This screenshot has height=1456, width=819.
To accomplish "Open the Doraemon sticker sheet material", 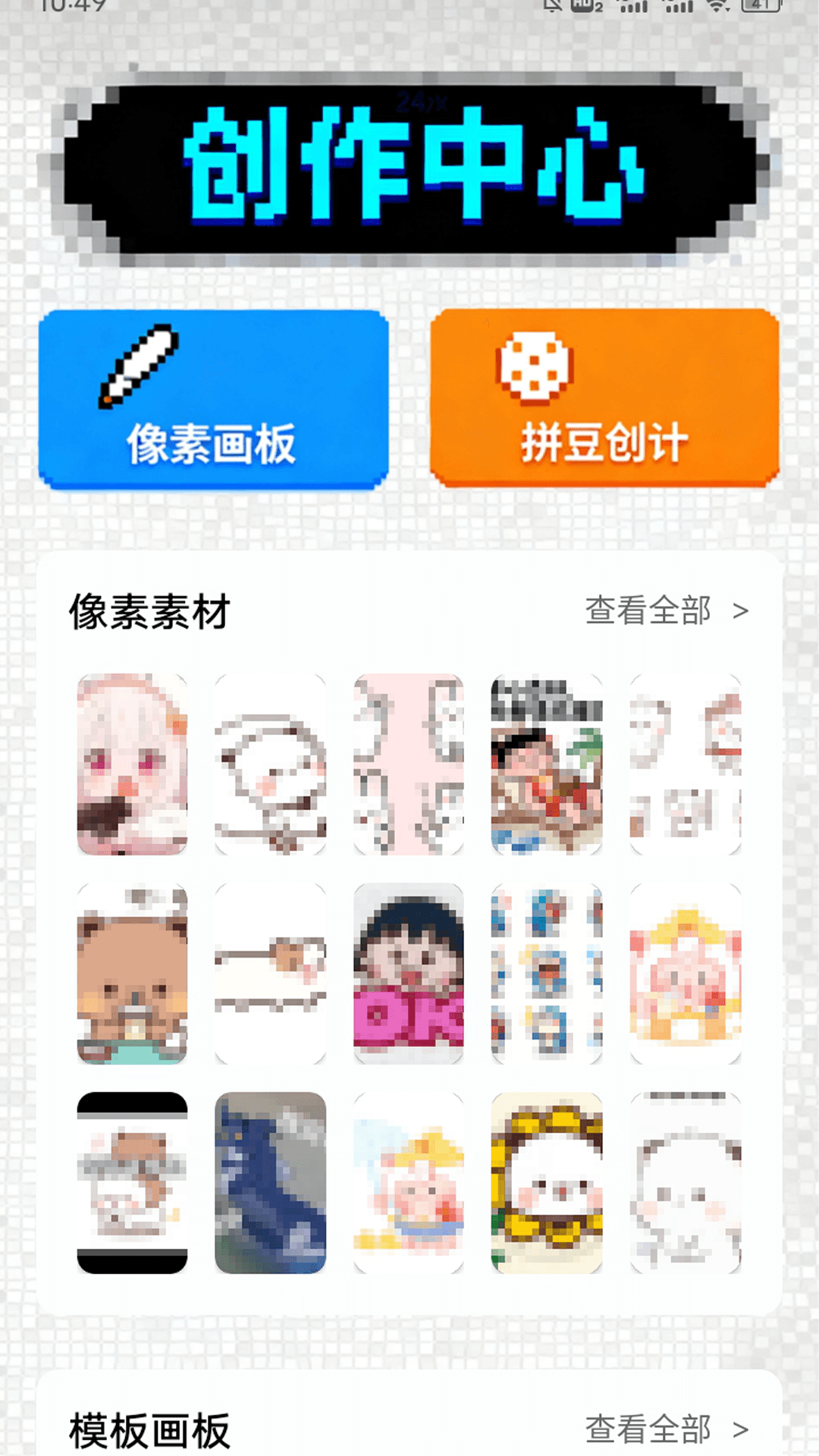I will (546, 974).
